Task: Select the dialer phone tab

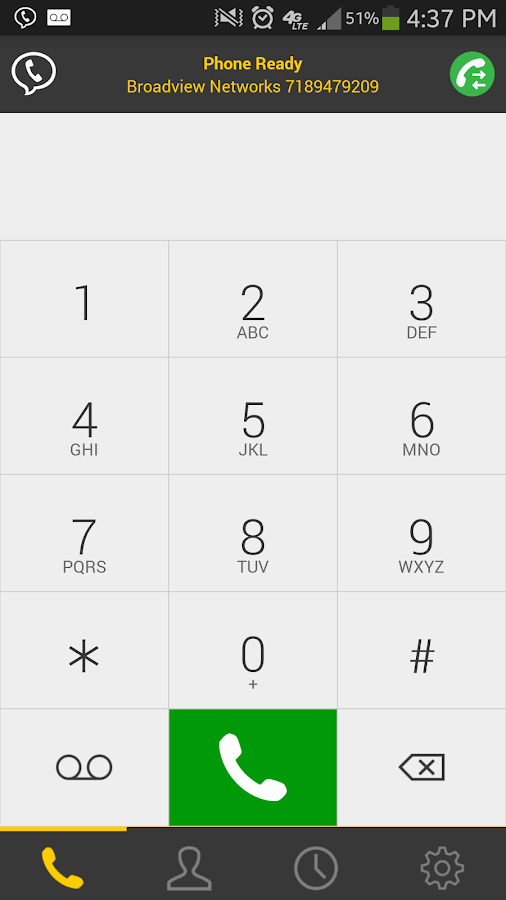Action: (x=63, y=866)
